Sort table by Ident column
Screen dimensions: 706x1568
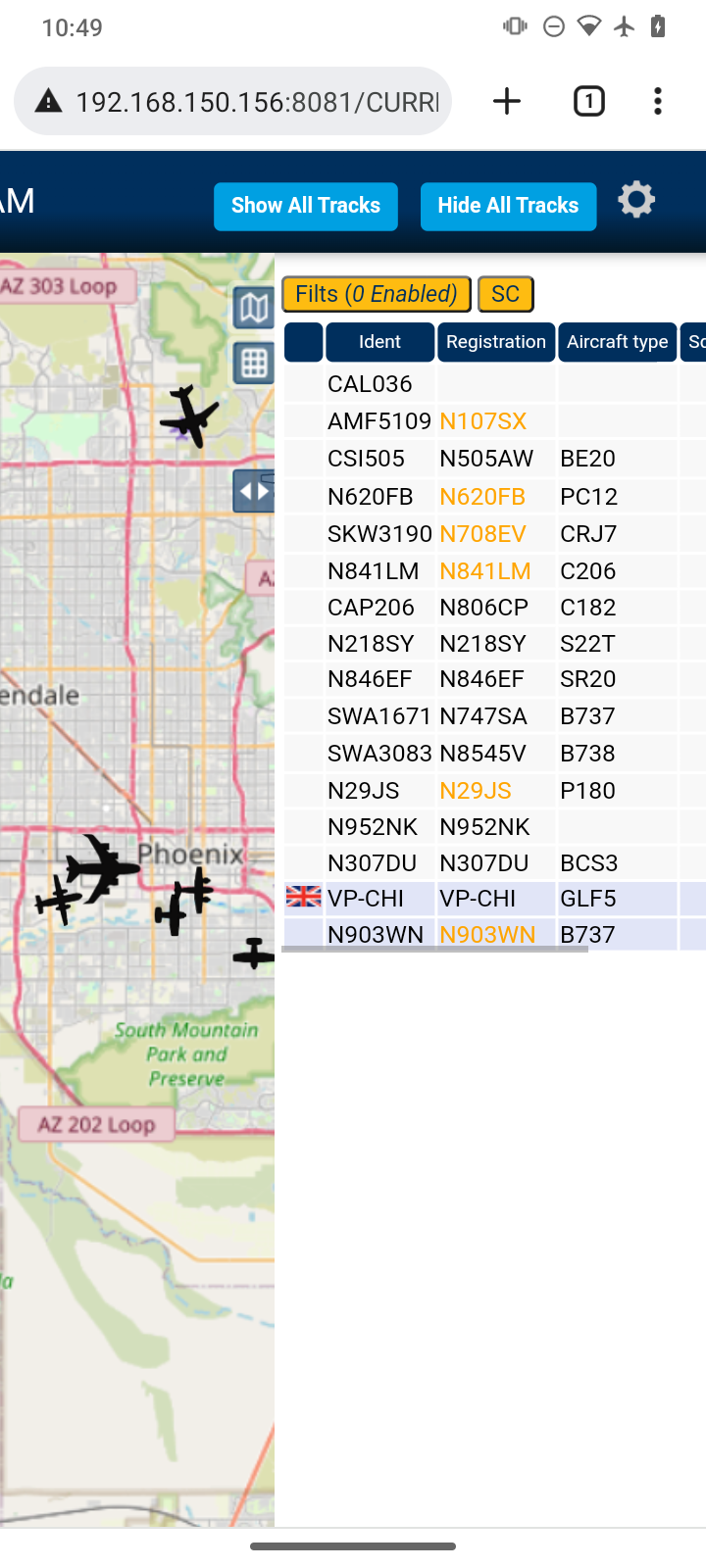click(x=379, y=342)
